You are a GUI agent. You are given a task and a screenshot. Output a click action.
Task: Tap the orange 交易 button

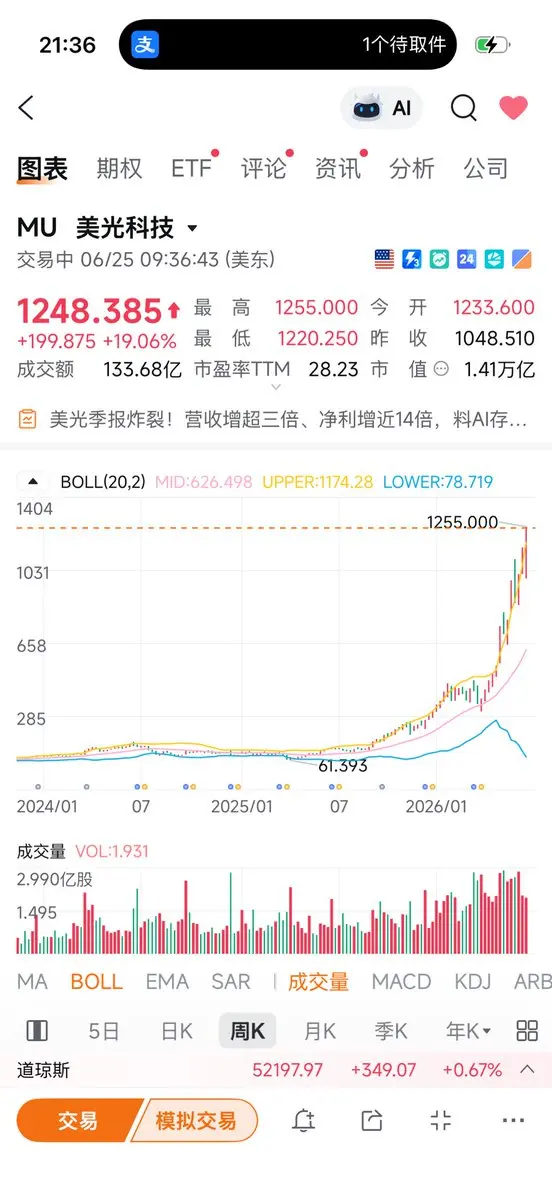point(78,1121)
